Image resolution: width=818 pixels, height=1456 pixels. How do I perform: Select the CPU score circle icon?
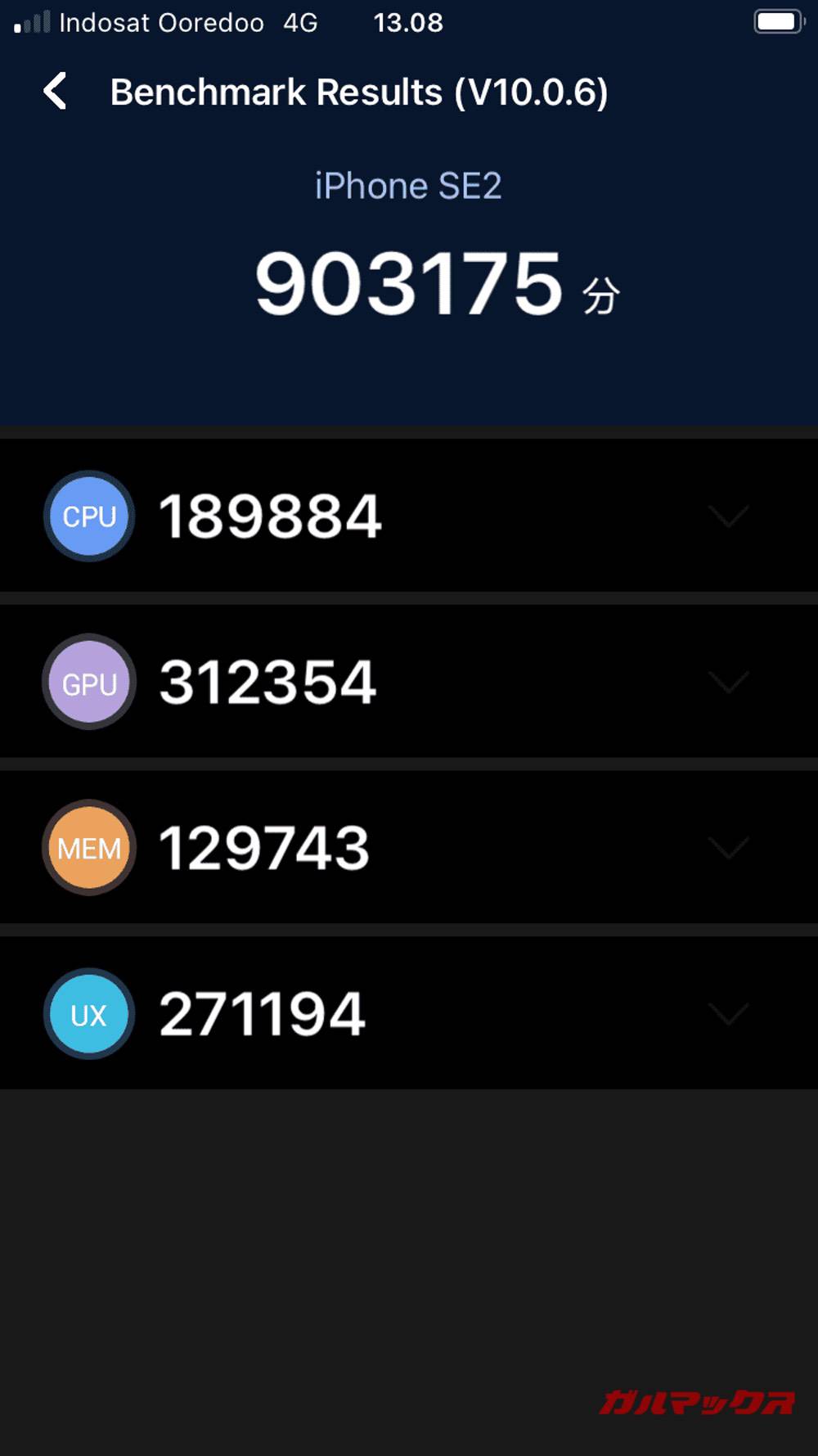[x=88, y=516]
